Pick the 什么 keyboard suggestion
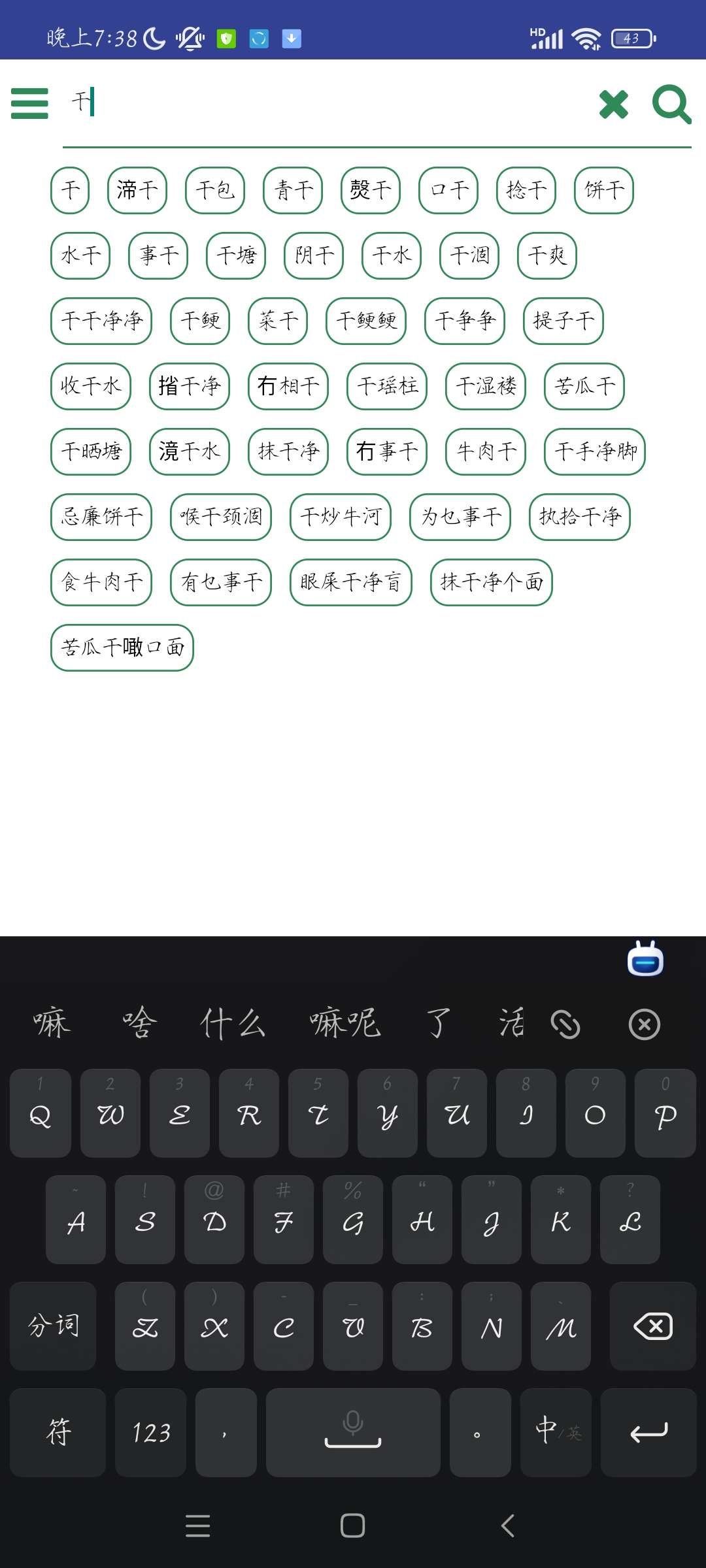Viewport: 706px width, 1568px height. pos(233,1023)
